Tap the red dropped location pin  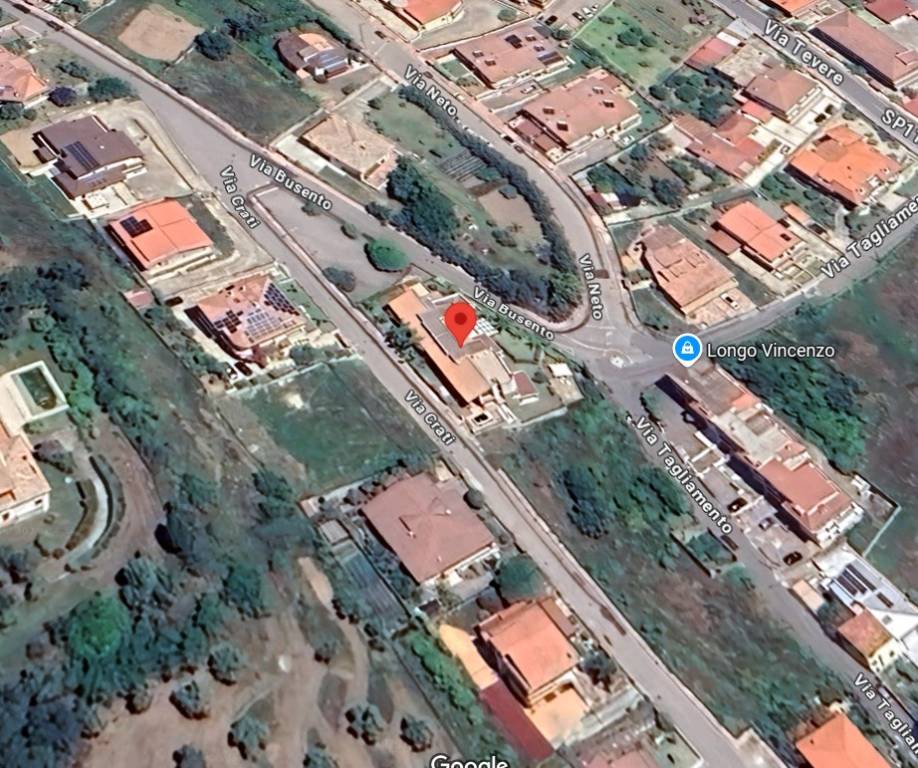[x=459, y=322]
